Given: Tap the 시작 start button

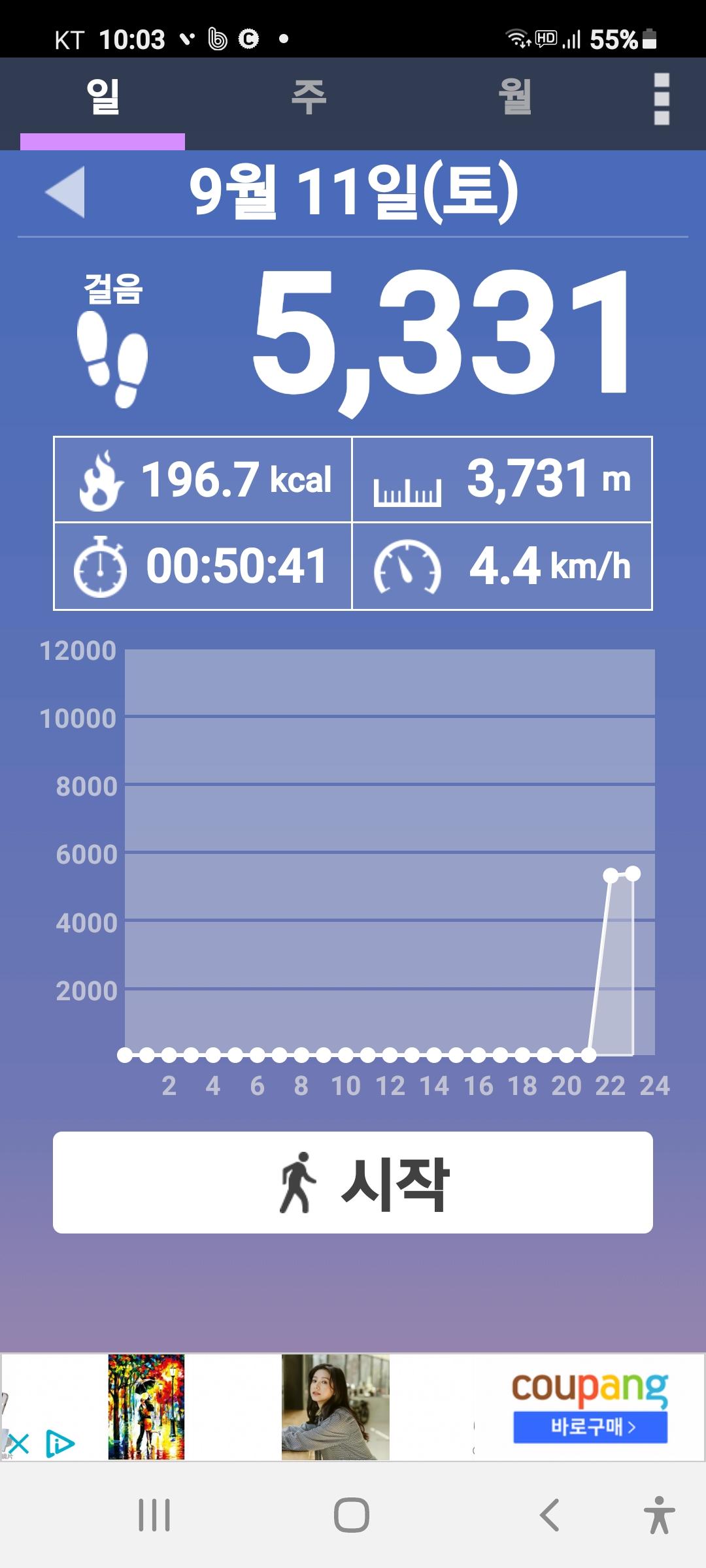Looking at the screenshot, I should click(353, 1183).
